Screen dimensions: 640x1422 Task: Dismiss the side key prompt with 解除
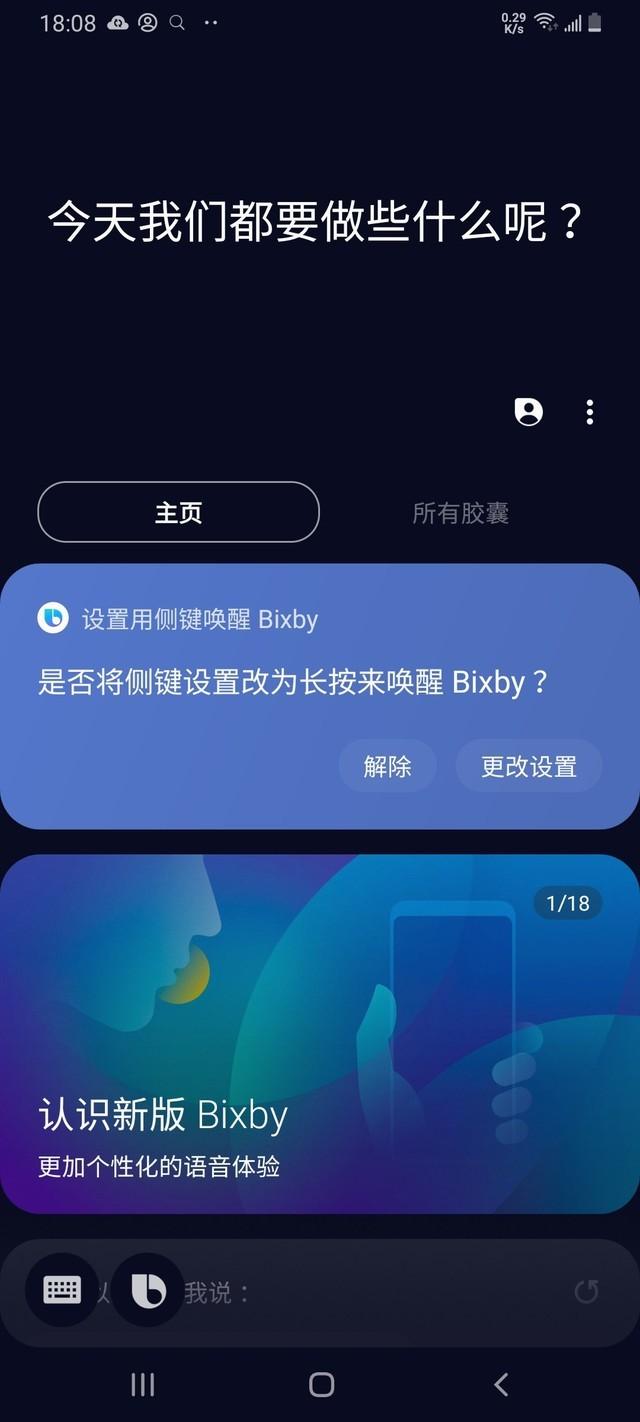pyautogui.click(x=387, y=766)
